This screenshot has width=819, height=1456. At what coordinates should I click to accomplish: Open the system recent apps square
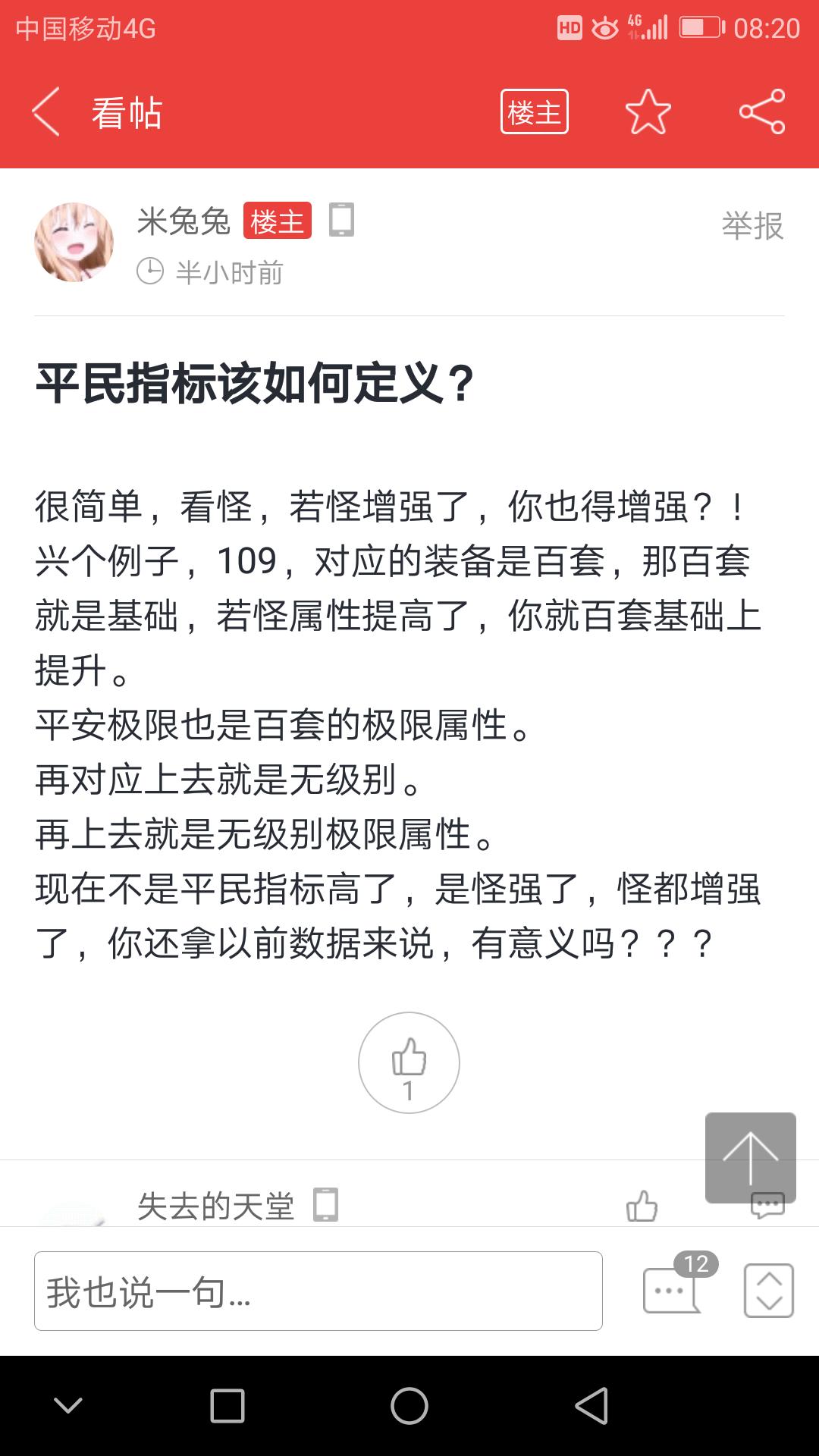click(227, 1406)
